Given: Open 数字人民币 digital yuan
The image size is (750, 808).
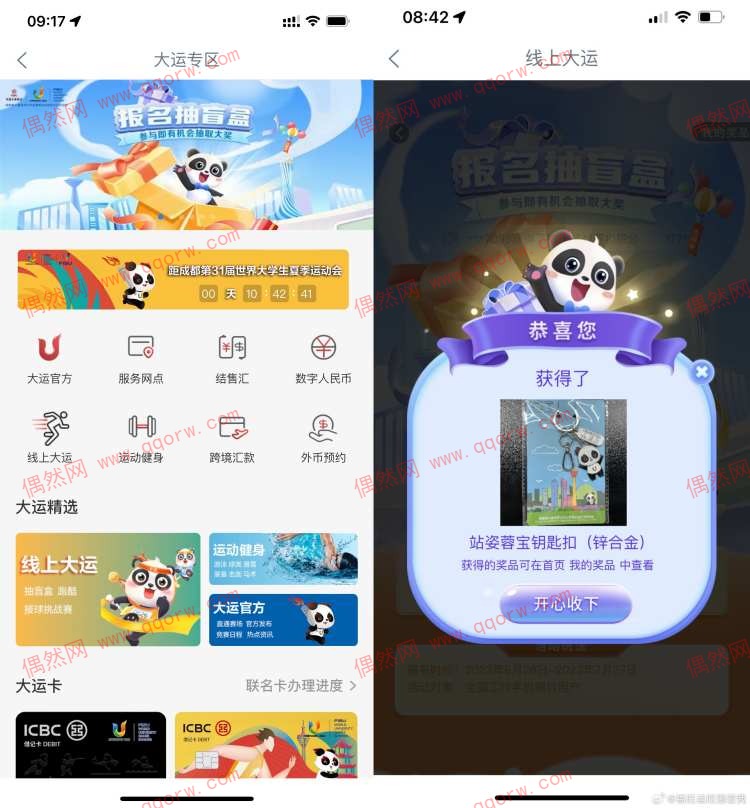Looking at the screenshot, I should (x=323, y=358).
